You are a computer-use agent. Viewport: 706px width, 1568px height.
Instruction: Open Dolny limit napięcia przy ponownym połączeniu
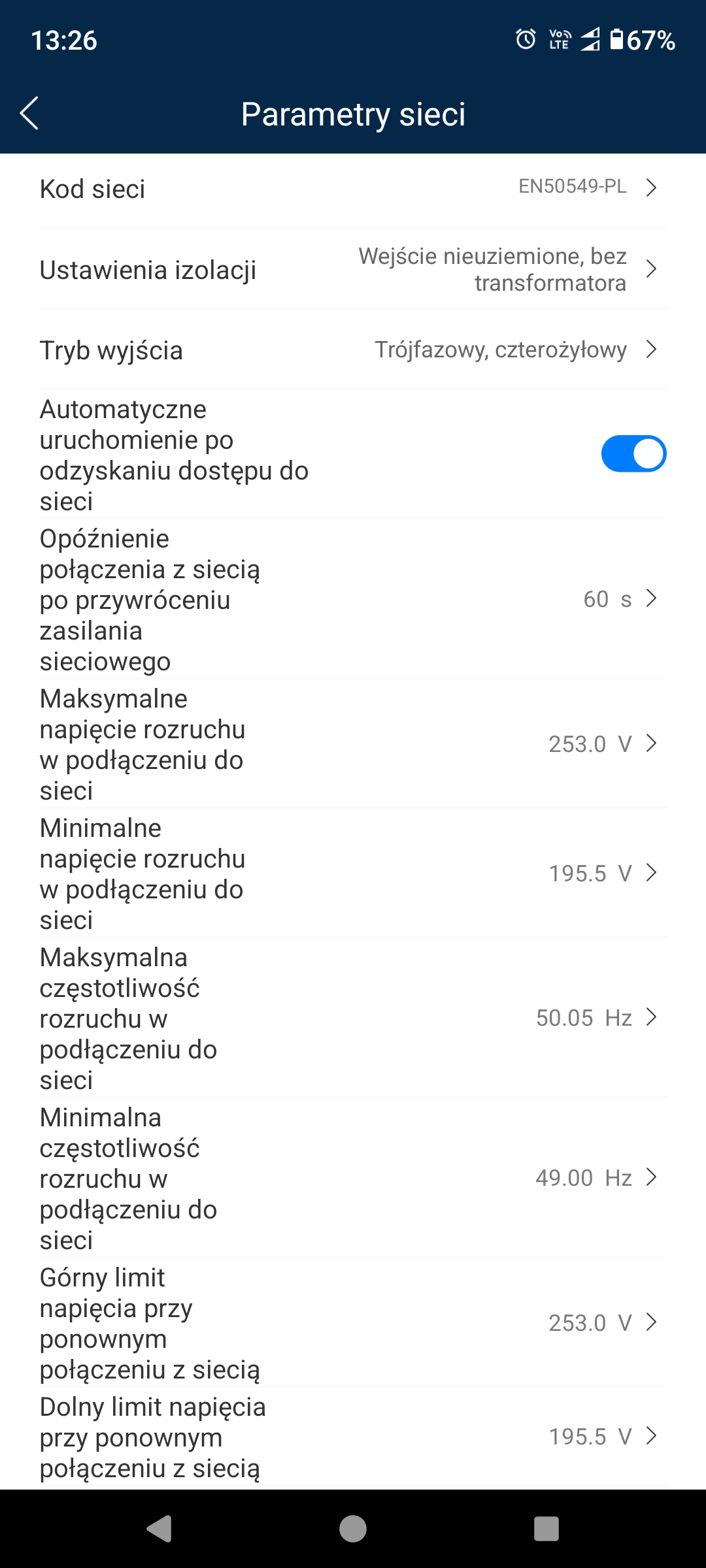point(353,1437)
